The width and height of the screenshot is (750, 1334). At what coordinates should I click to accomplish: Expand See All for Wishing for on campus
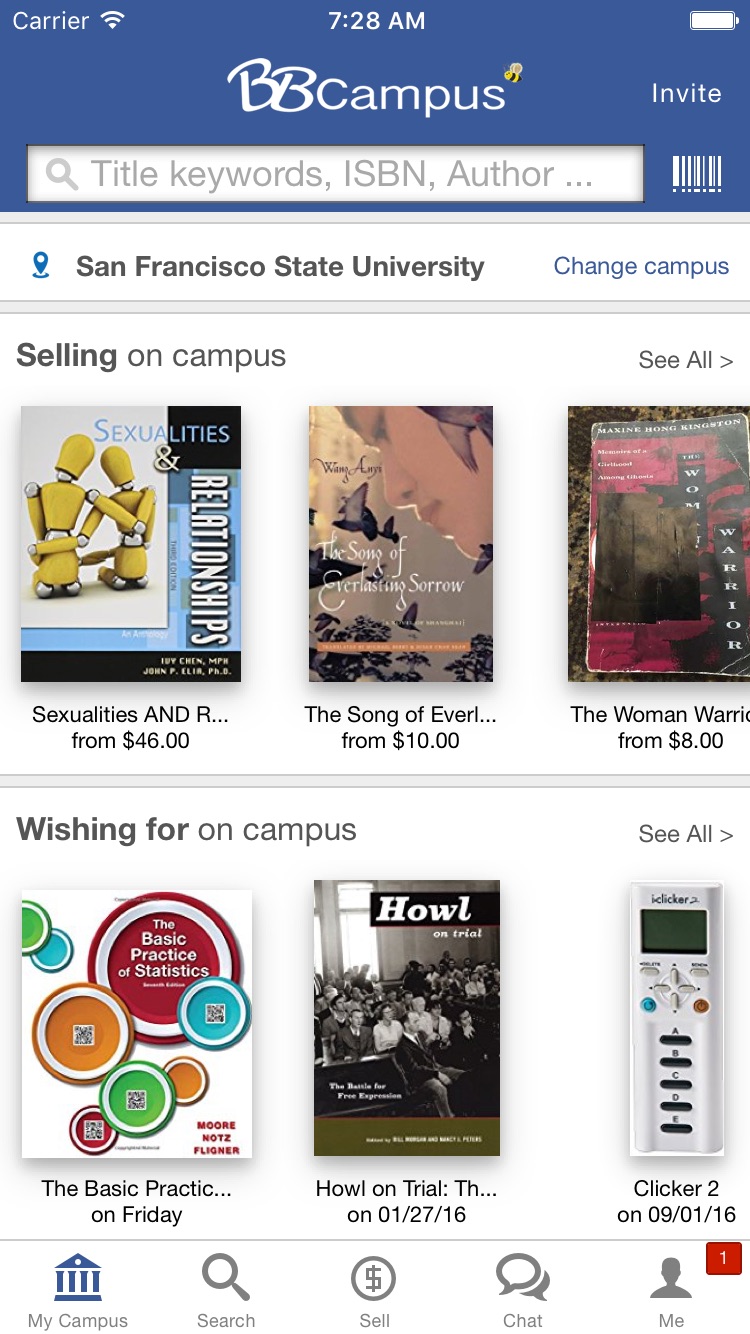[686, 833]
